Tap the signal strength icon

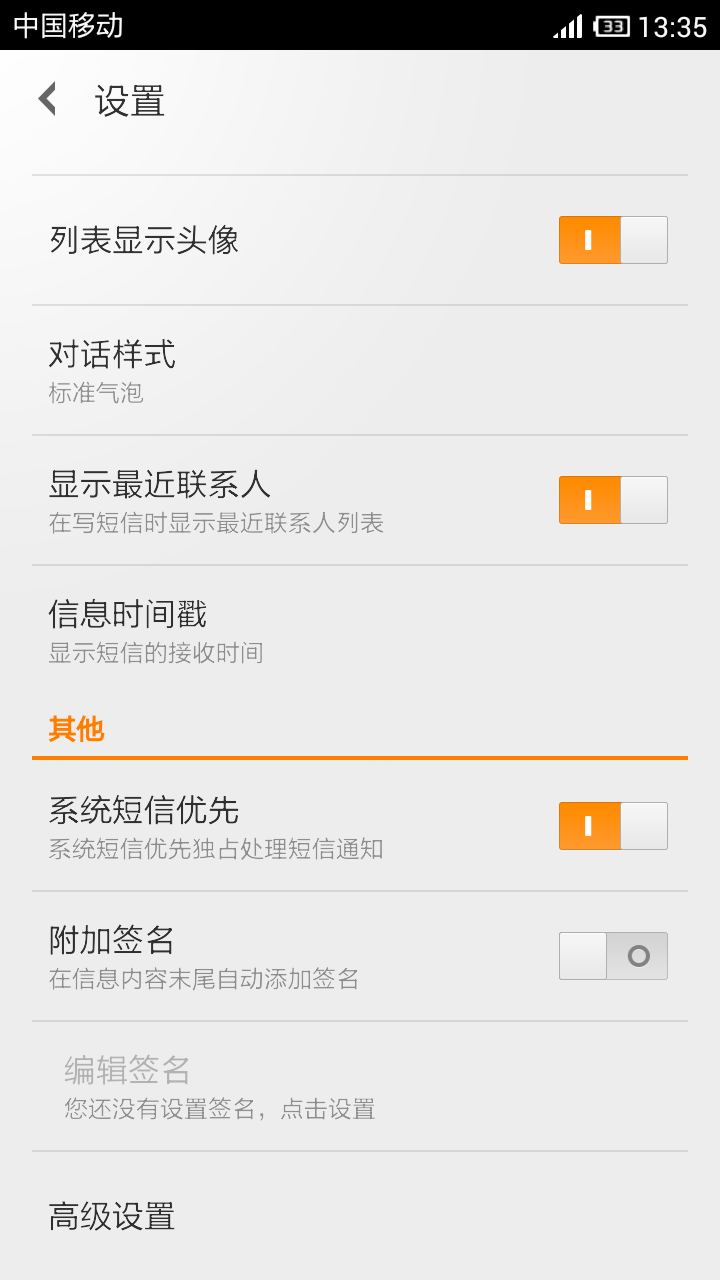tap(567, 27)
